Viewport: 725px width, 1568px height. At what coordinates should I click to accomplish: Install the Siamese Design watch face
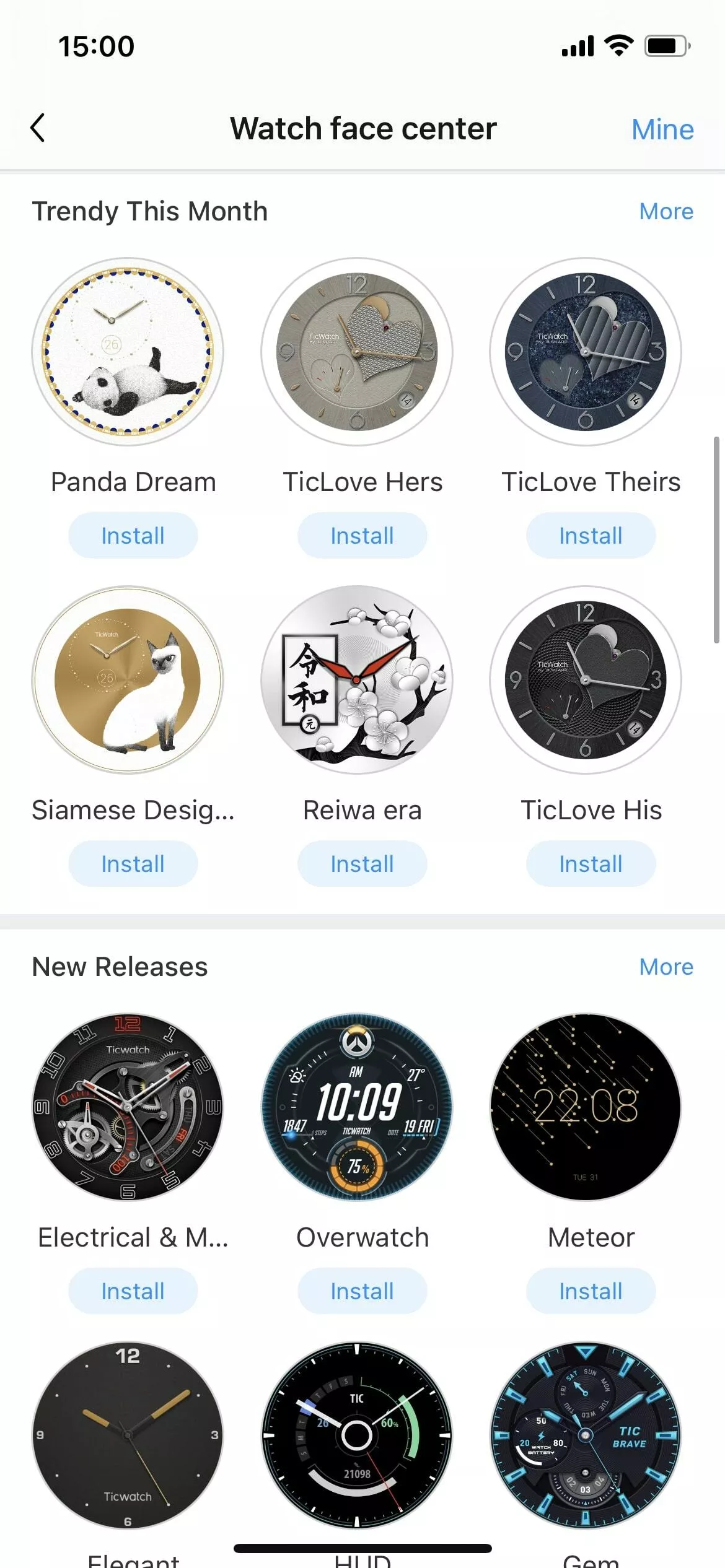click(x=133, y=864)
